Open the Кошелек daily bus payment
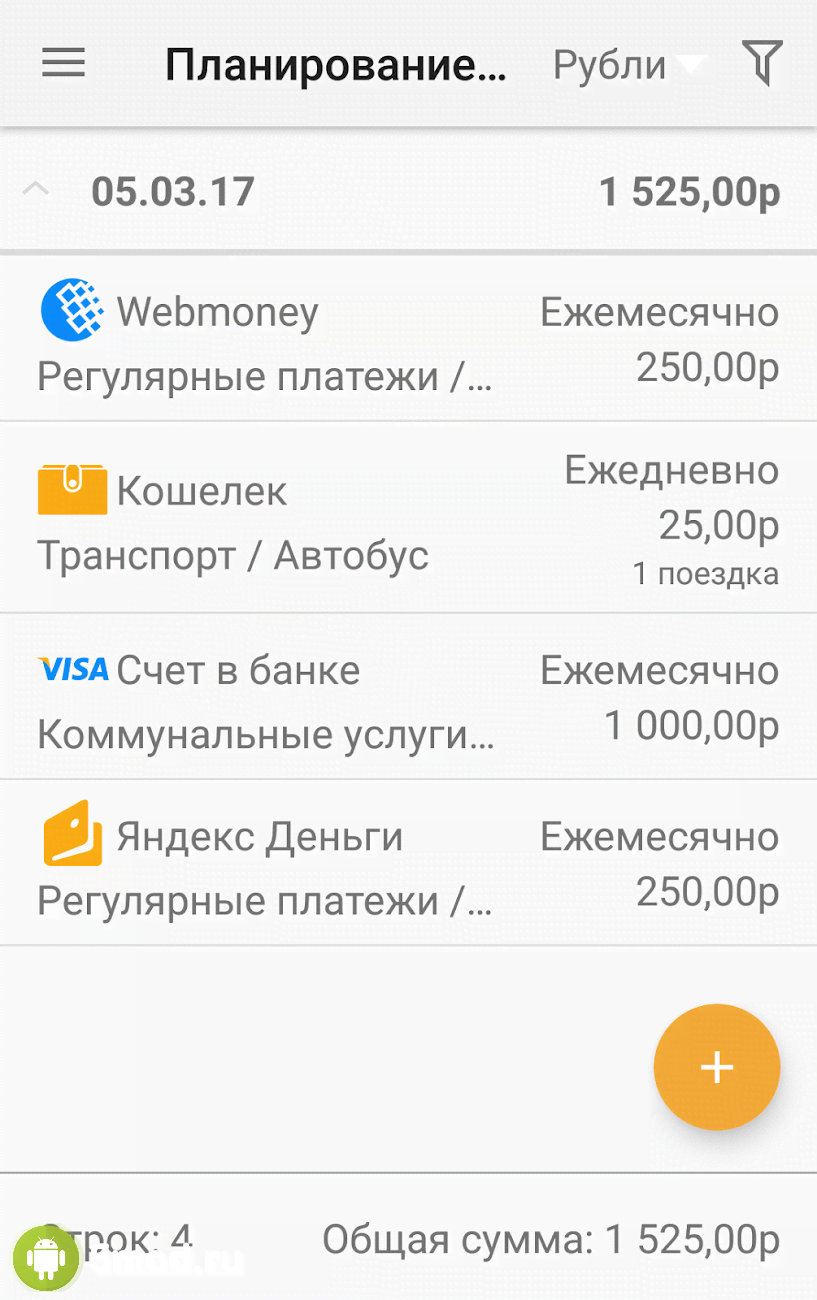The width and height of the screenshot is (817, 1300). pyautogui.click(x=408, y=518)
